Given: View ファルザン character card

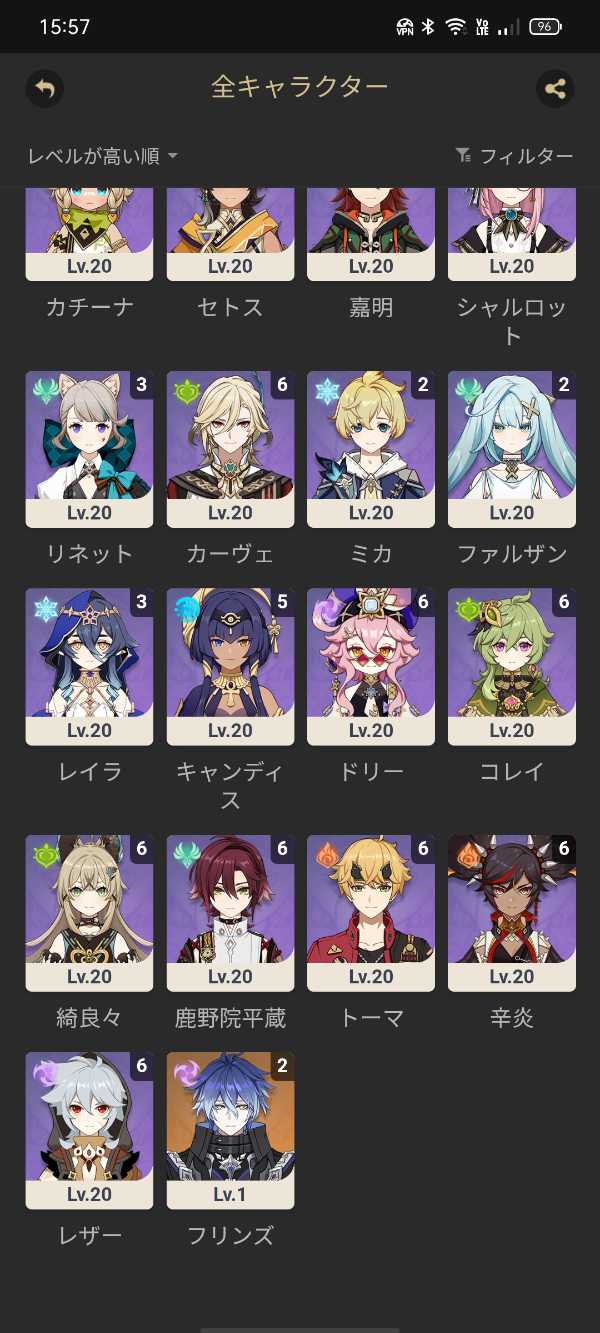Looking at the screenshot, I should pos(512,449).
